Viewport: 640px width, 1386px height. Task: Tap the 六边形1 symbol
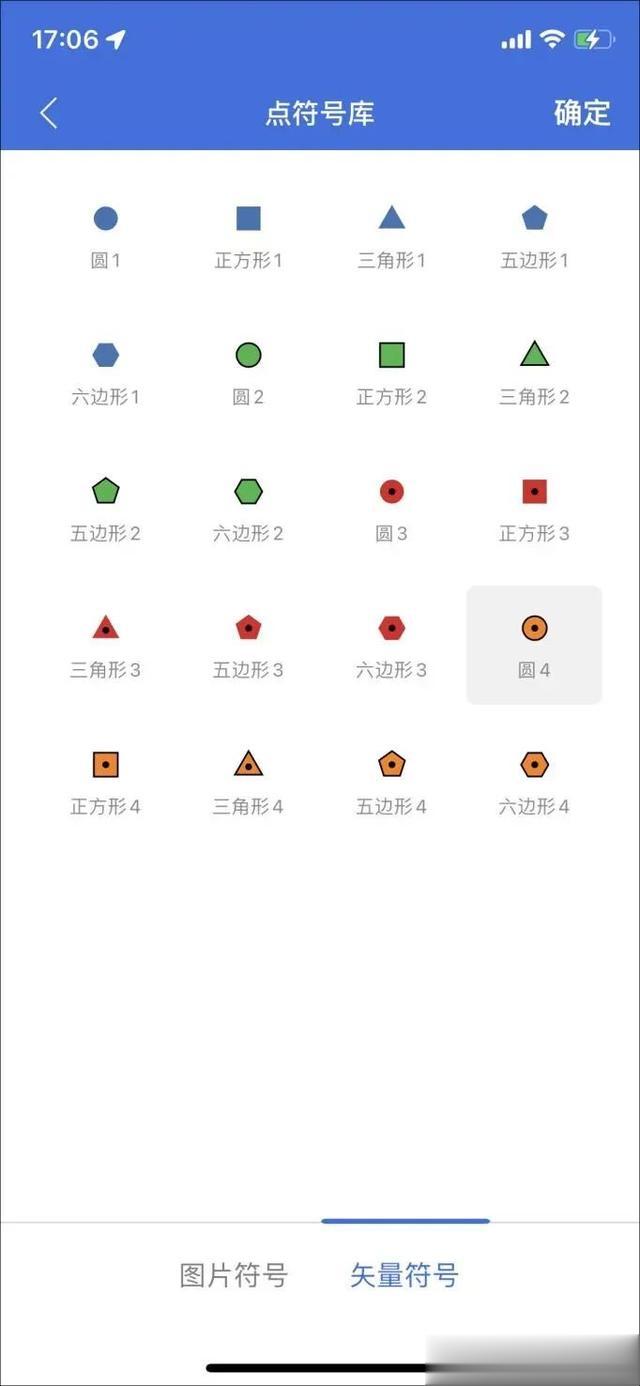[105, 373]
